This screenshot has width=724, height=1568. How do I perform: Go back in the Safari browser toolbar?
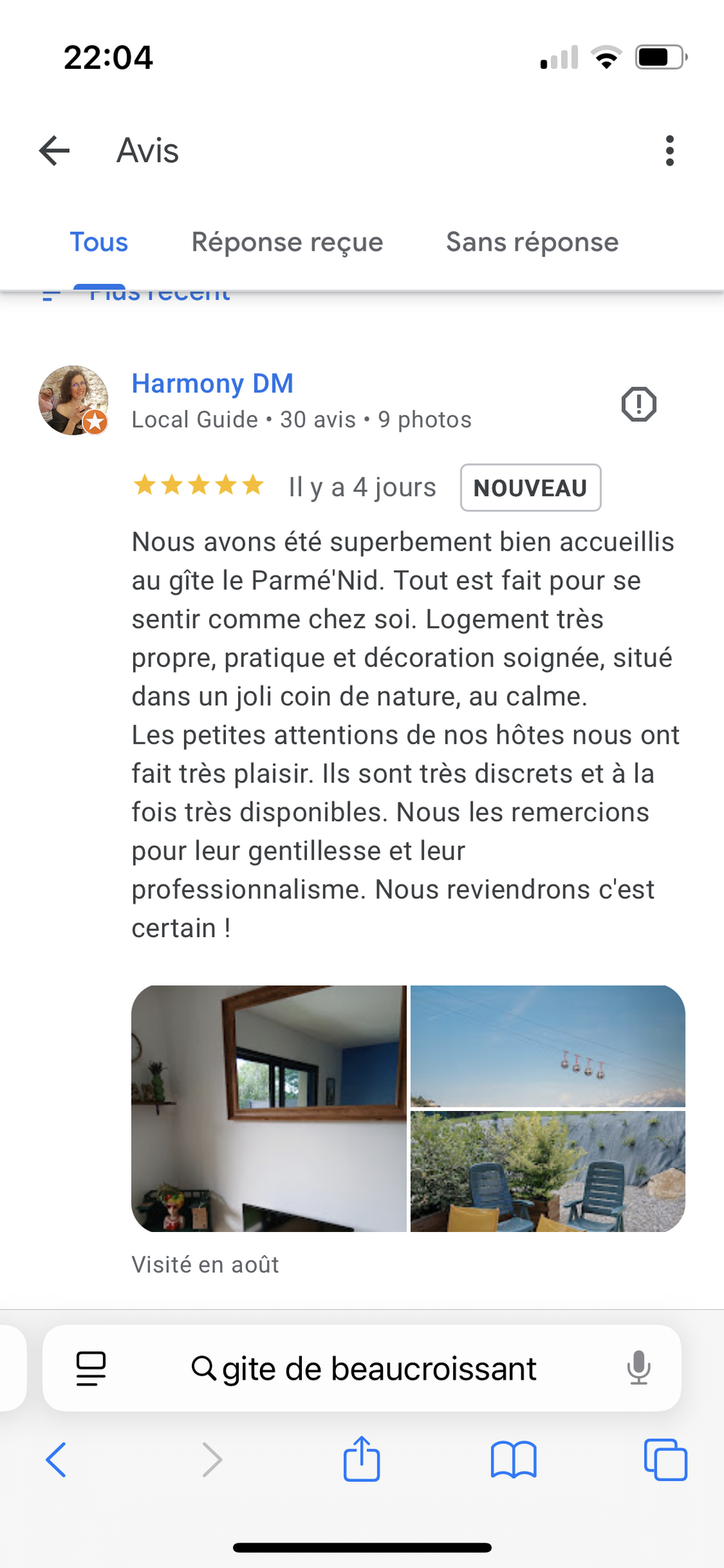pos(56,1459)
